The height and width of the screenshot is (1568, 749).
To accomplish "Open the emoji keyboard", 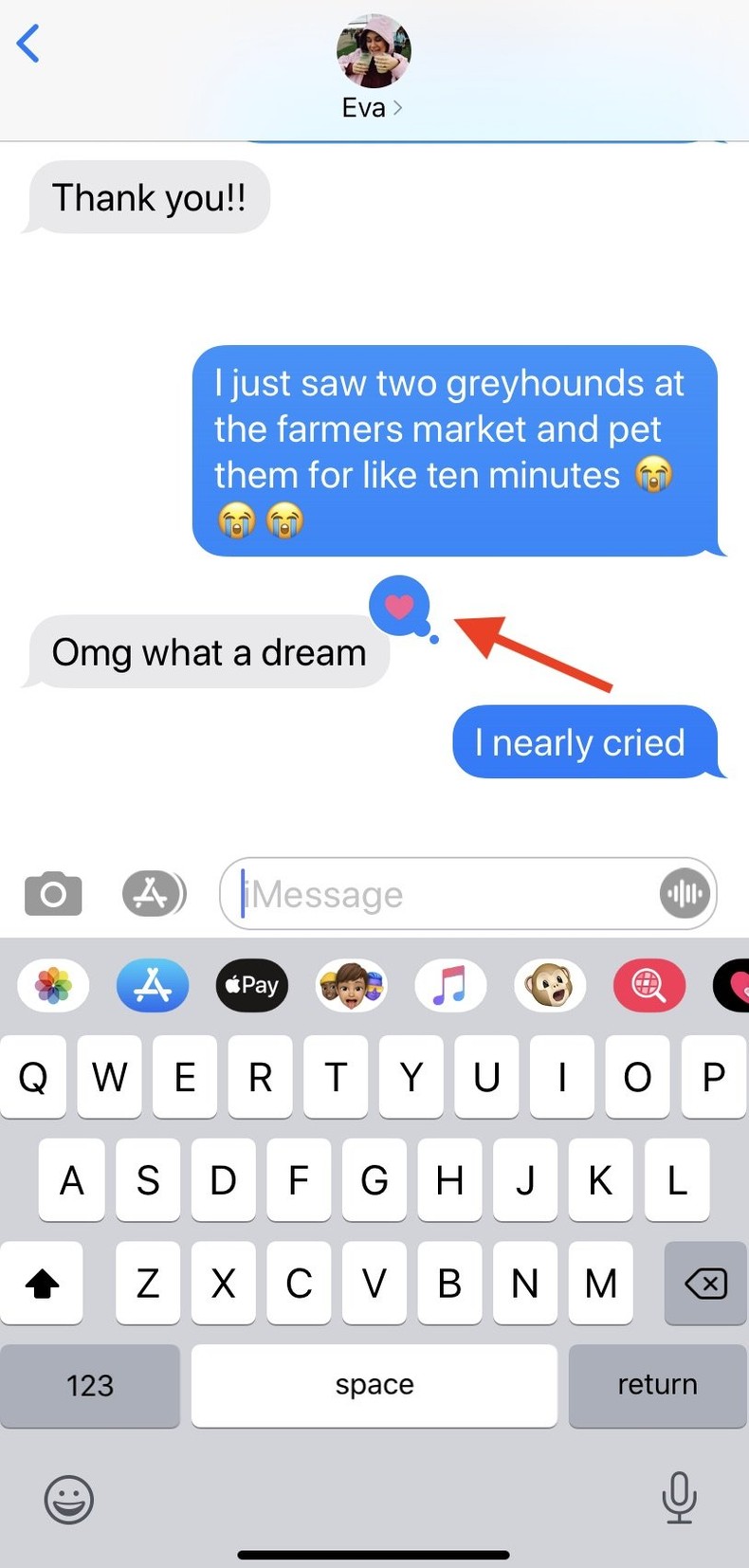I will [69, 1499].
